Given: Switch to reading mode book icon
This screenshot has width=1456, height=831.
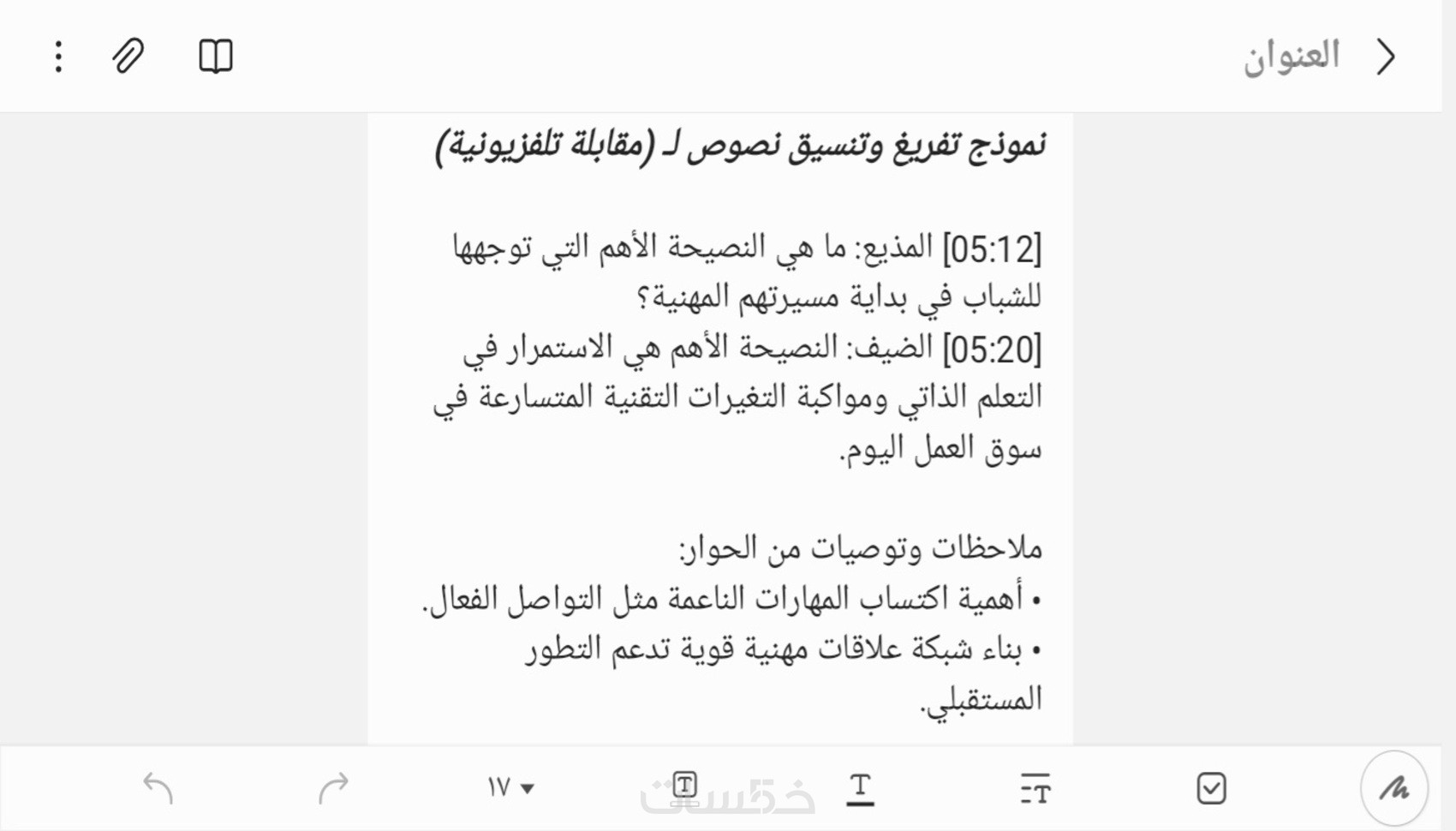Looking at the screenshot, I should click(x=216, y=57).
